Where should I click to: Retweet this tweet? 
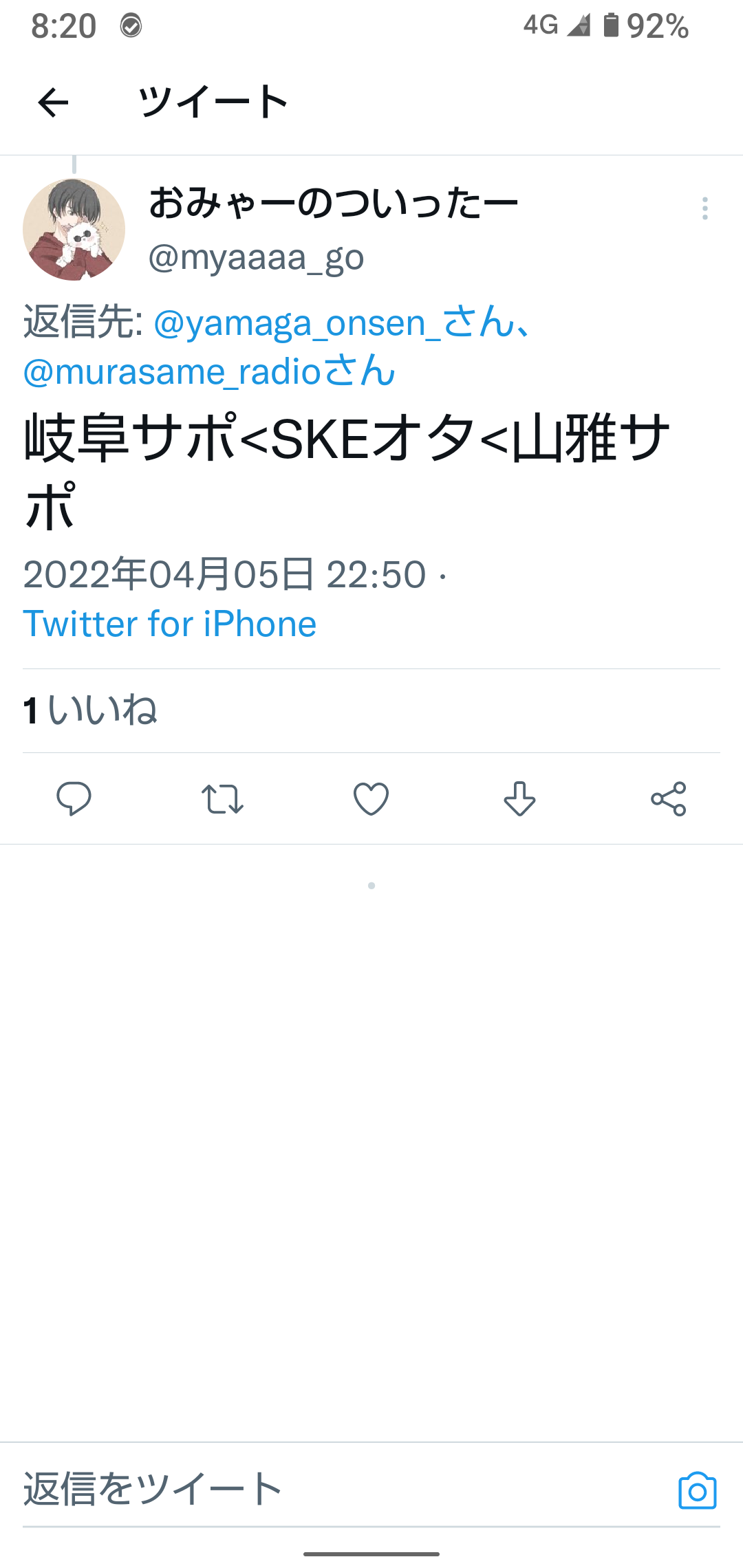coord(222,798)
